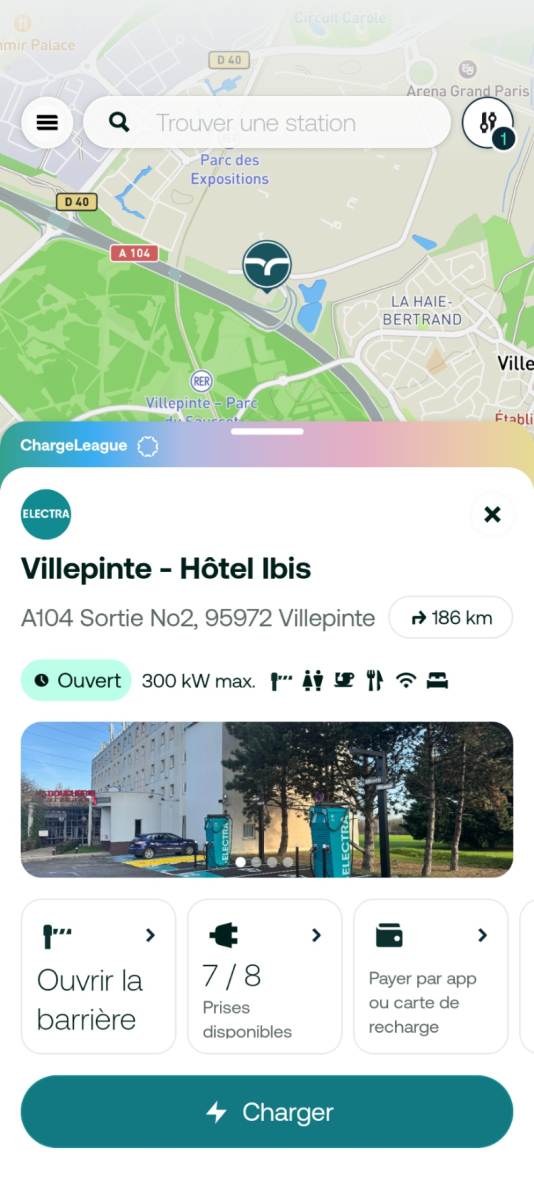Select the Electra station pin on the map

point(267,266)
